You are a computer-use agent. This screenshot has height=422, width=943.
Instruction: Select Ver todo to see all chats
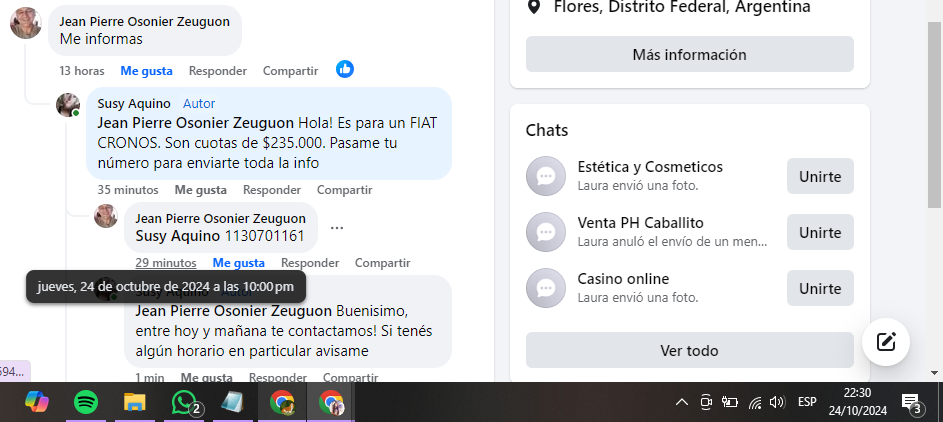coord(689,350)
